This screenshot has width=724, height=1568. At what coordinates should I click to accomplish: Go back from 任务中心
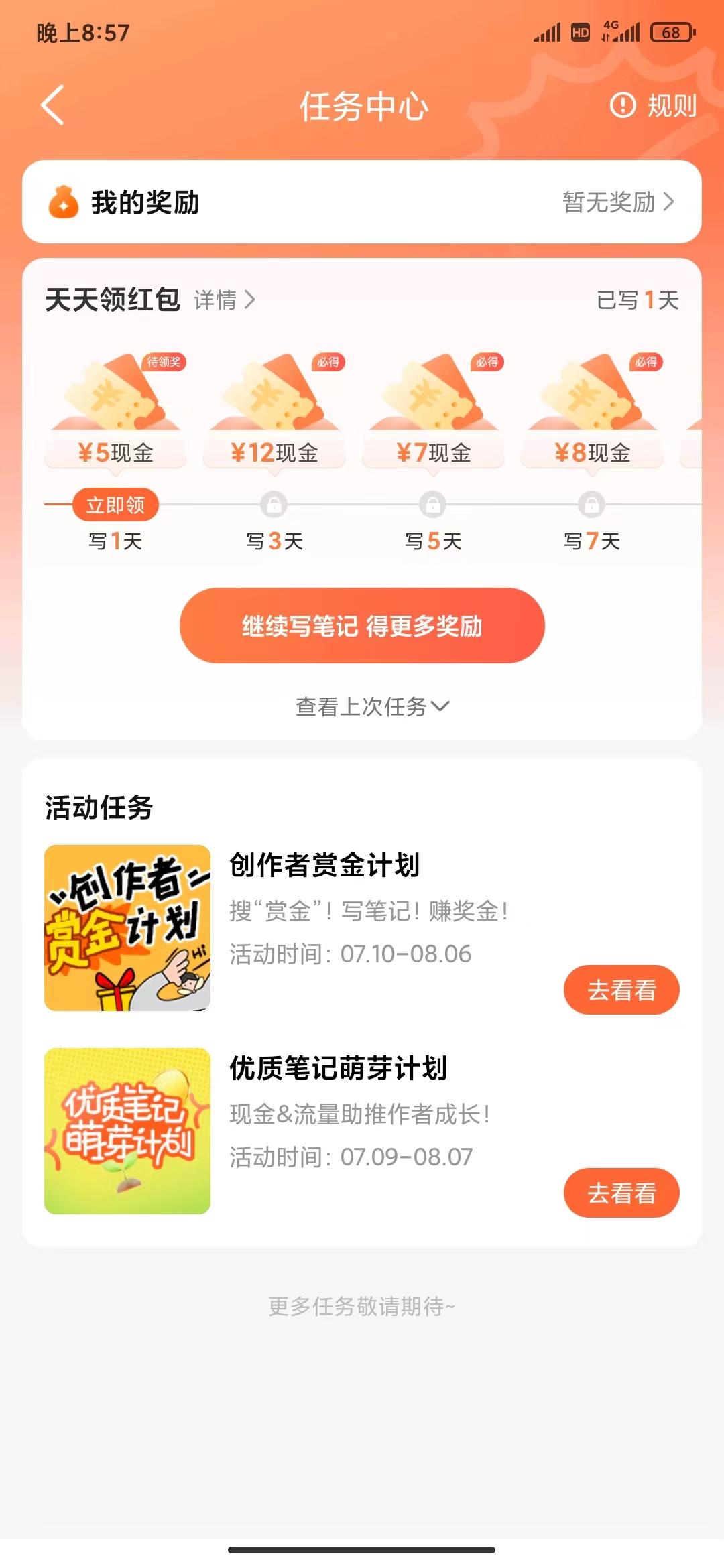coord(52,105)
